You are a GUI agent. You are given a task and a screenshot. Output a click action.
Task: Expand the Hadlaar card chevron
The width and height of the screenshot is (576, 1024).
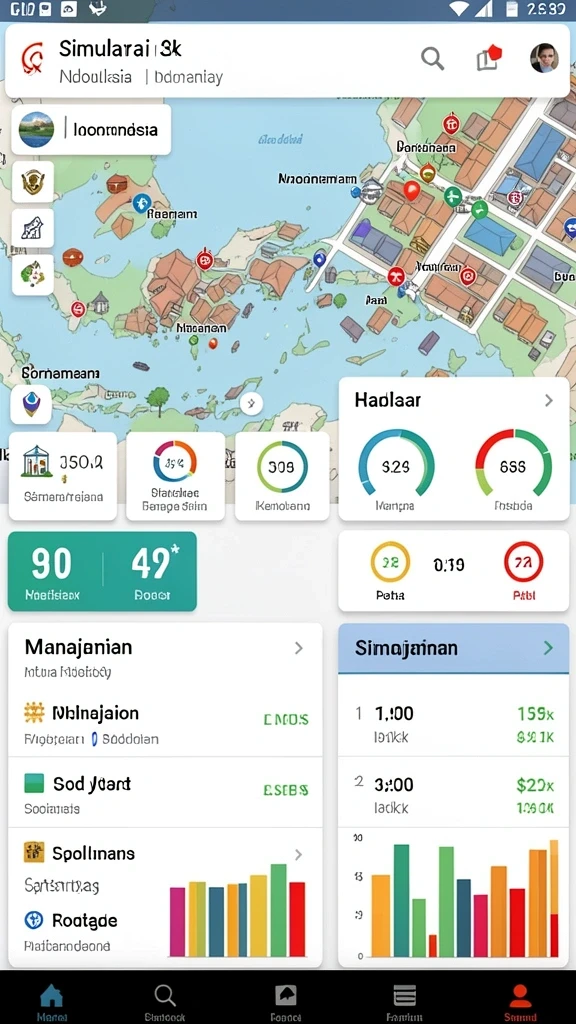coord(549,400)
